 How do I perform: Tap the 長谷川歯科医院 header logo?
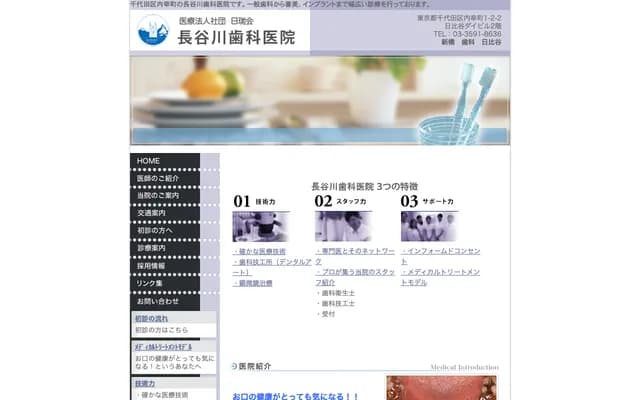tap(220, 31)
